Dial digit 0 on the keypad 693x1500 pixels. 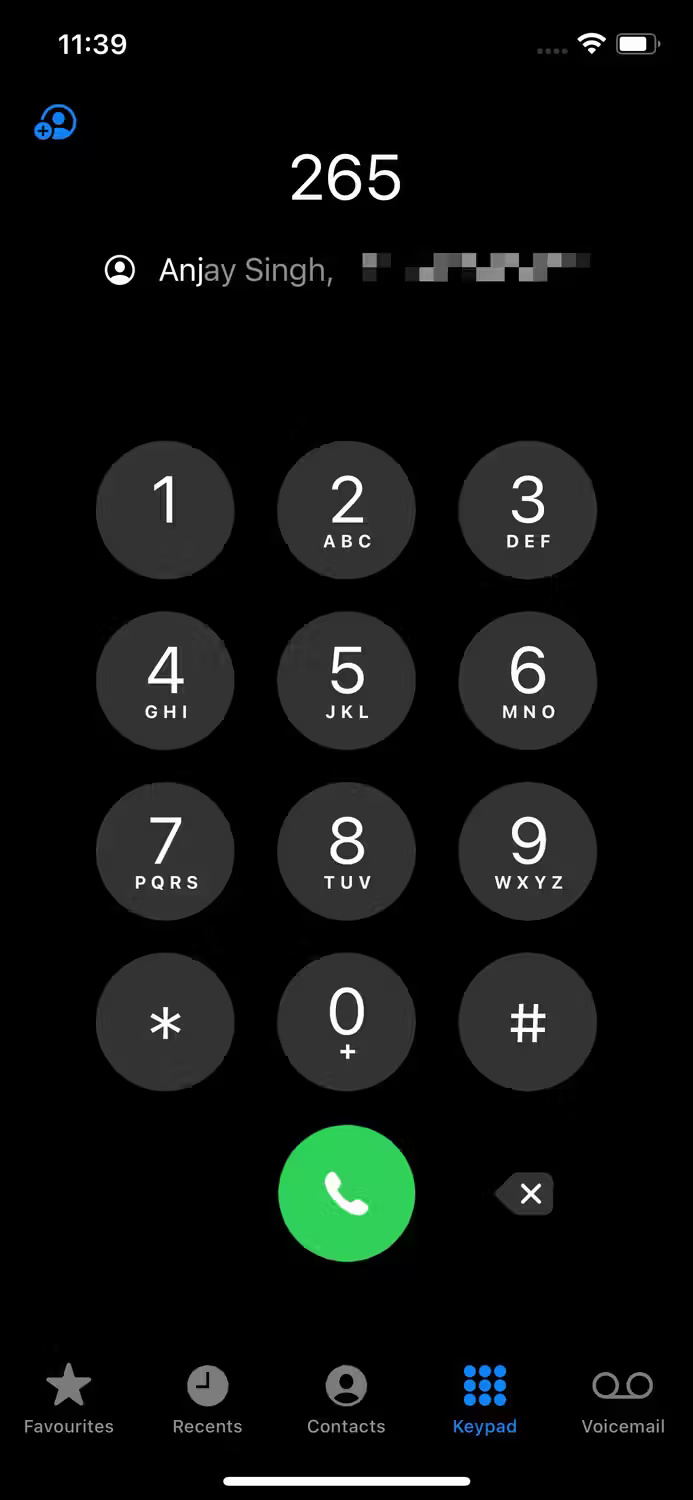pyautogui.click(x=346, y=1022)
